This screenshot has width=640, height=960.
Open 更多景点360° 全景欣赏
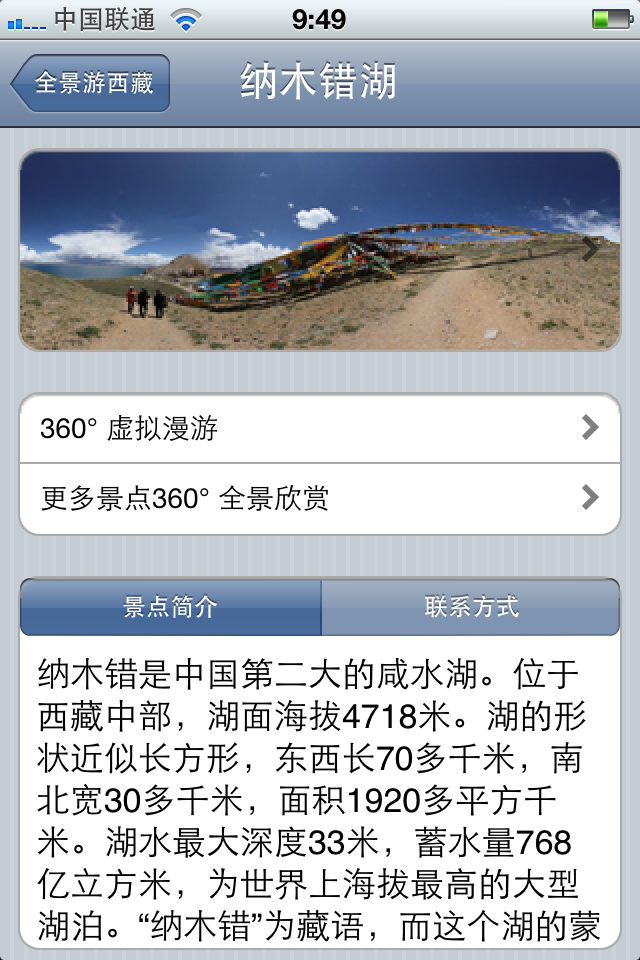pos(320,498)
